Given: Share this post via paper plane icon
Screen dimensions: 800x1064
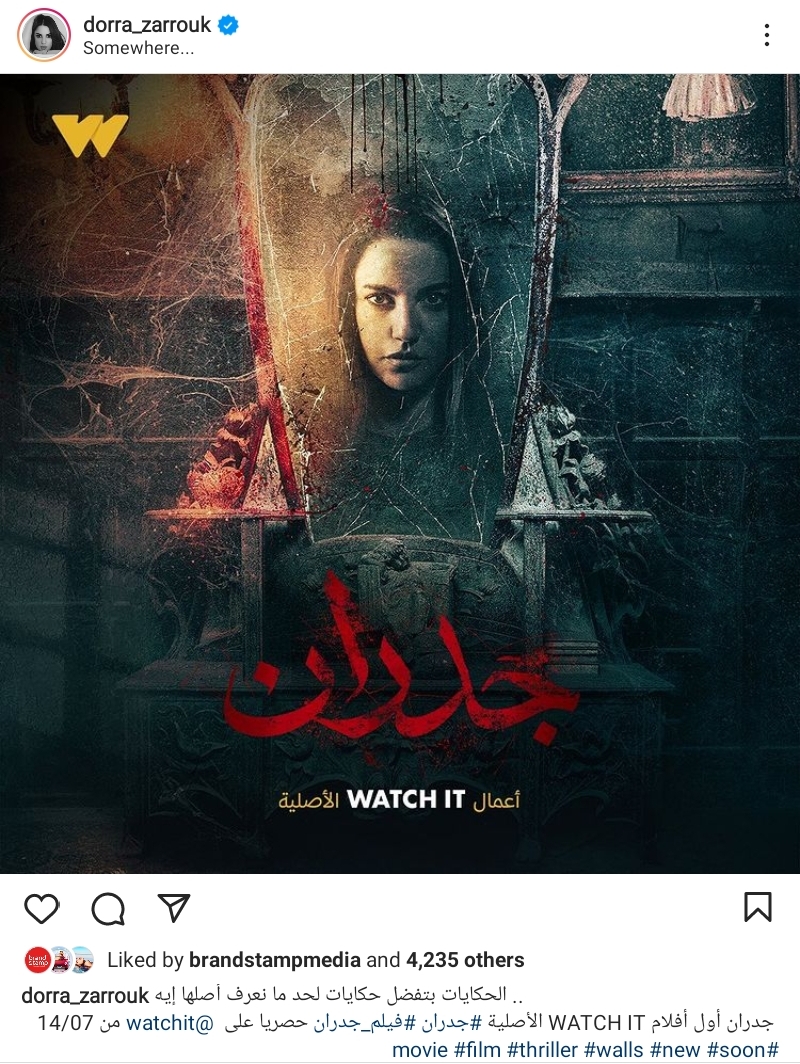Looking at the screenshot, I should pos(174,908).
